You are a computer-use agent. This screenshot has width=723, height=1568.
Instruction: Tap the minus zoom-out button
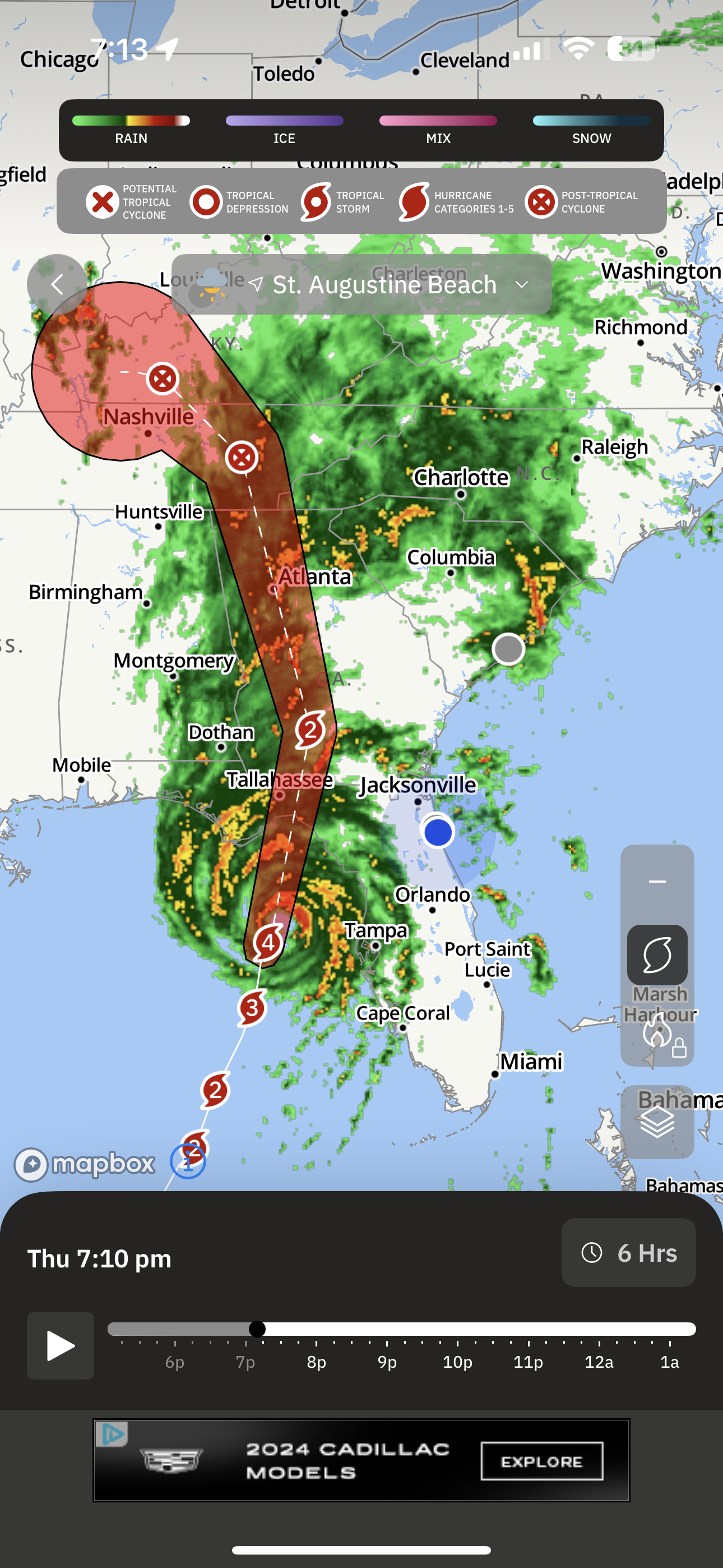point(657,882)
